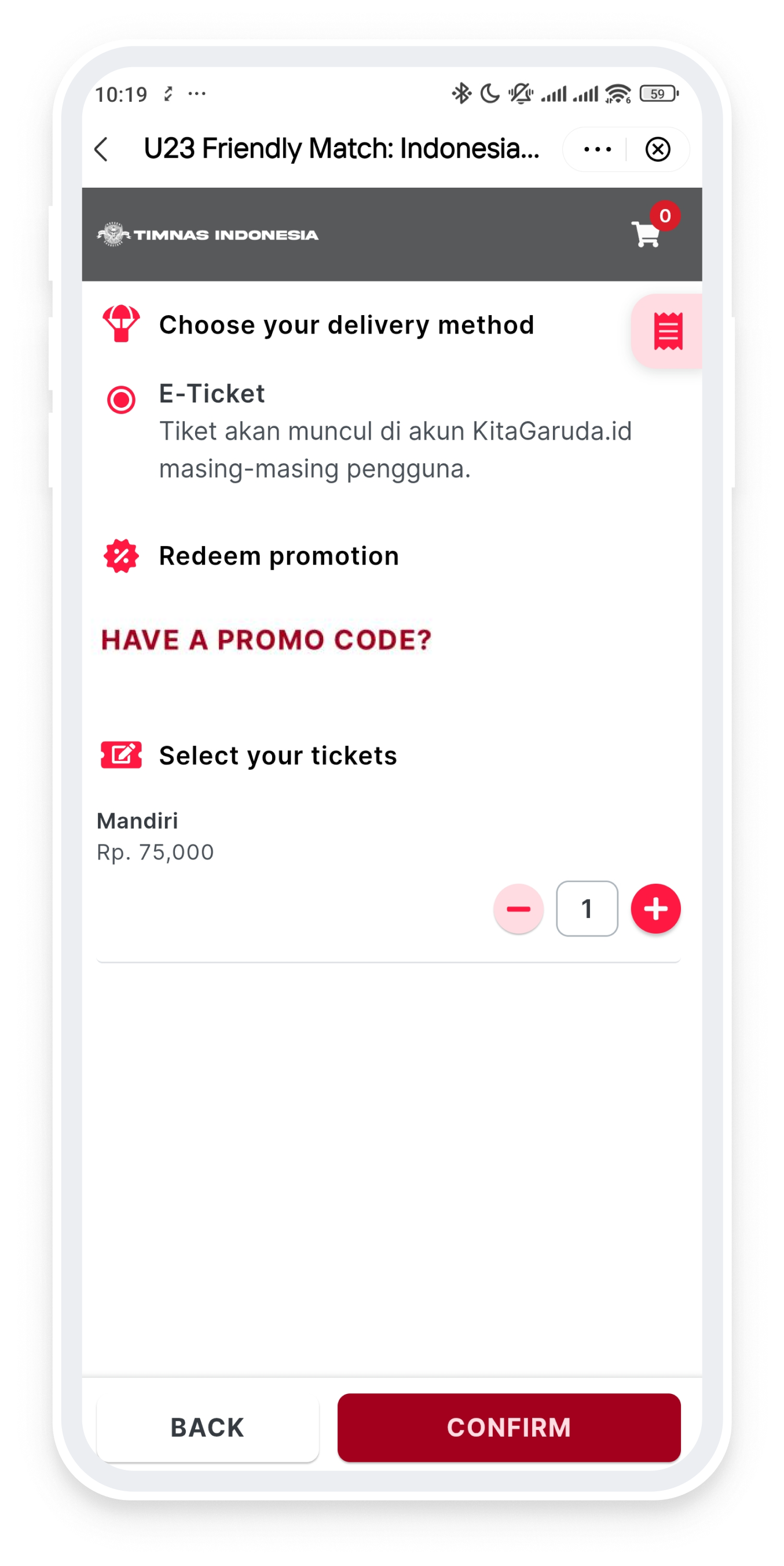784x1566 pixels.
Task: Go back using the header arrow
Action: (102, 149)
